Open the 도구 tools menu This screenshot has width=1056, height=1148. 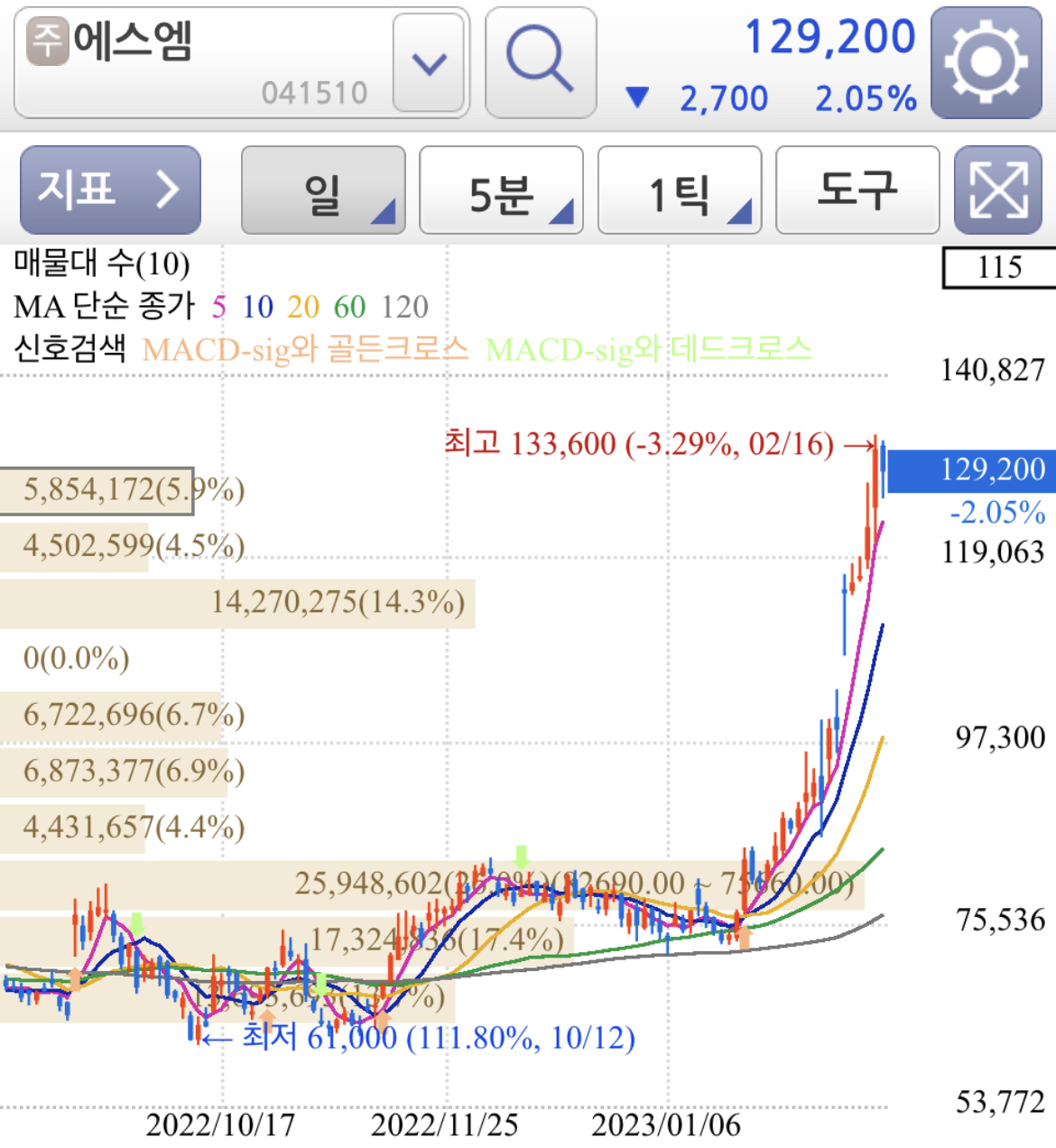[x=857, y=190]
